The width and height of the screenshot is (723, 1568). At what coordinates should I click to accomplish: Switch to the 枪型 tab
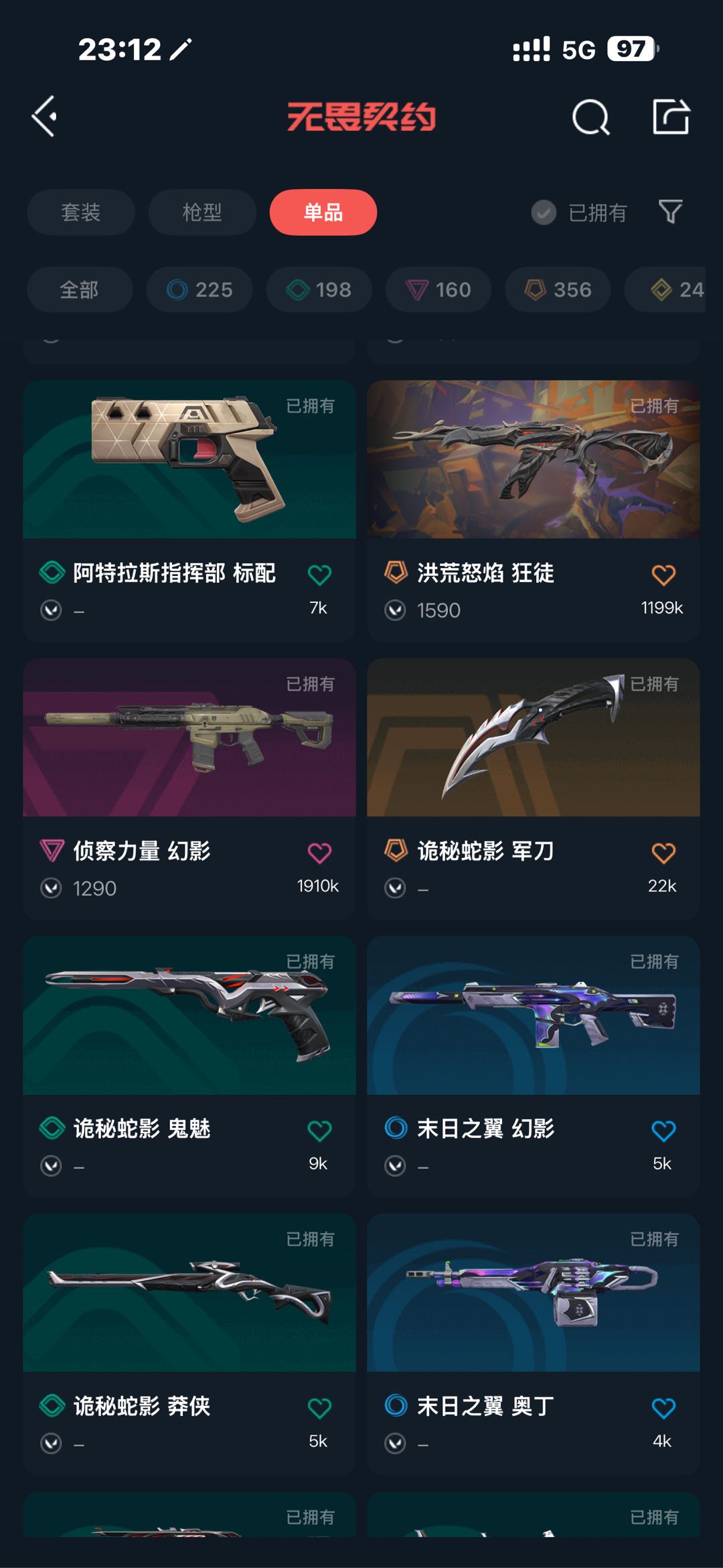pyautogui.click(x=202, y=212)
